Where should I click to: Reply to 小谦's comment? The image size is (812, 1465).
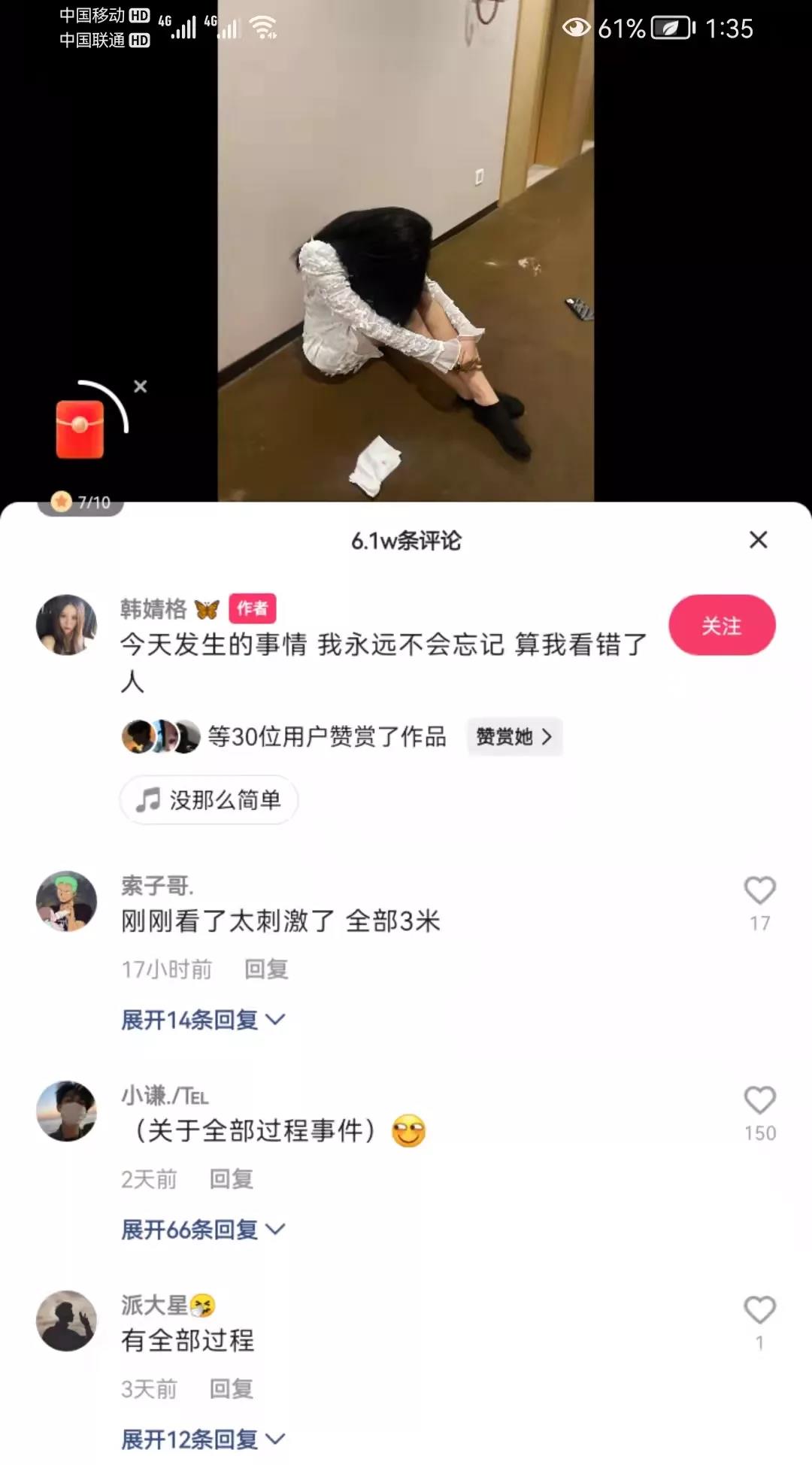(x=231, y=1179)
